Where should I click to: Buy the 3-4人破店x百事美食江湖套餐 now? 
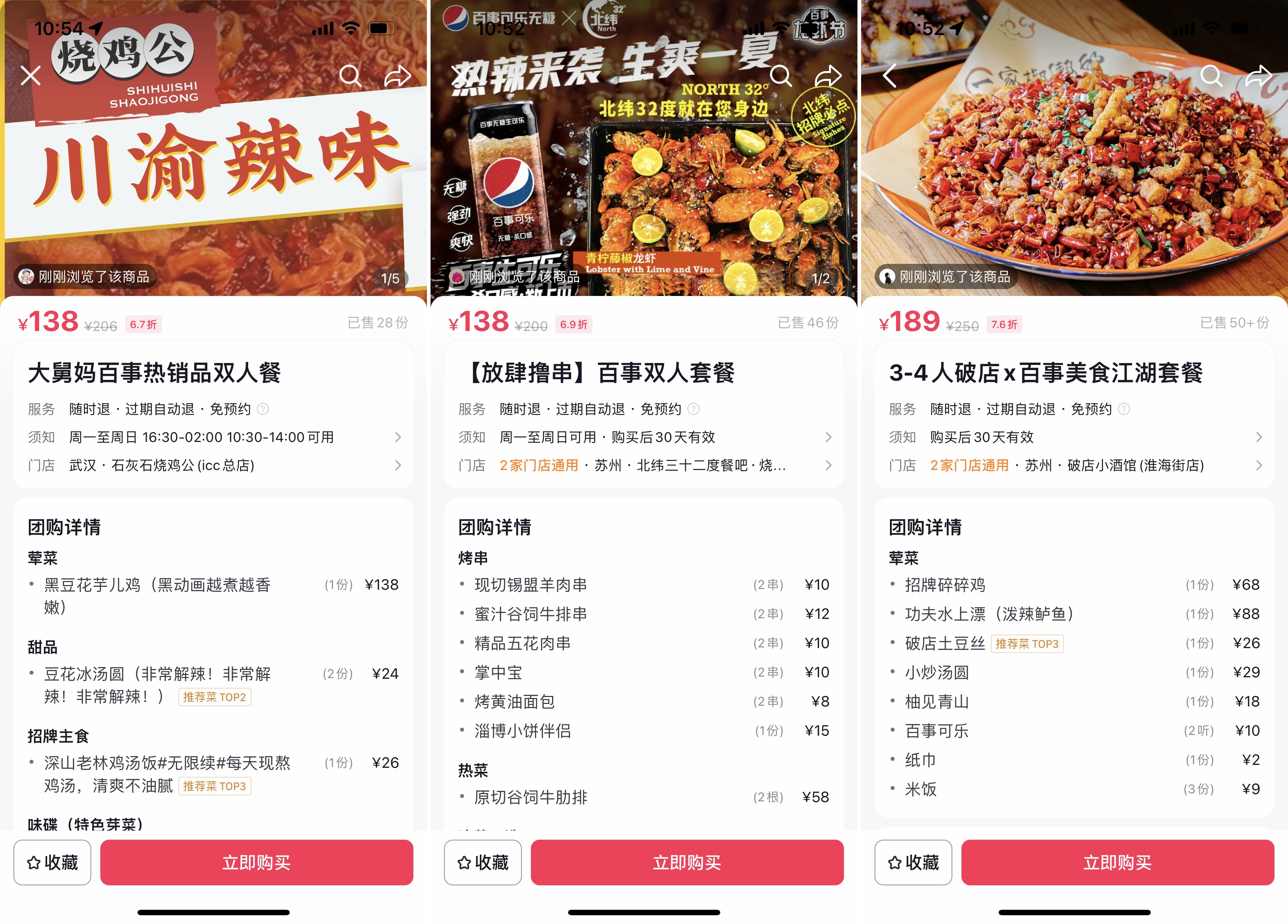(x=1118, y=862)
